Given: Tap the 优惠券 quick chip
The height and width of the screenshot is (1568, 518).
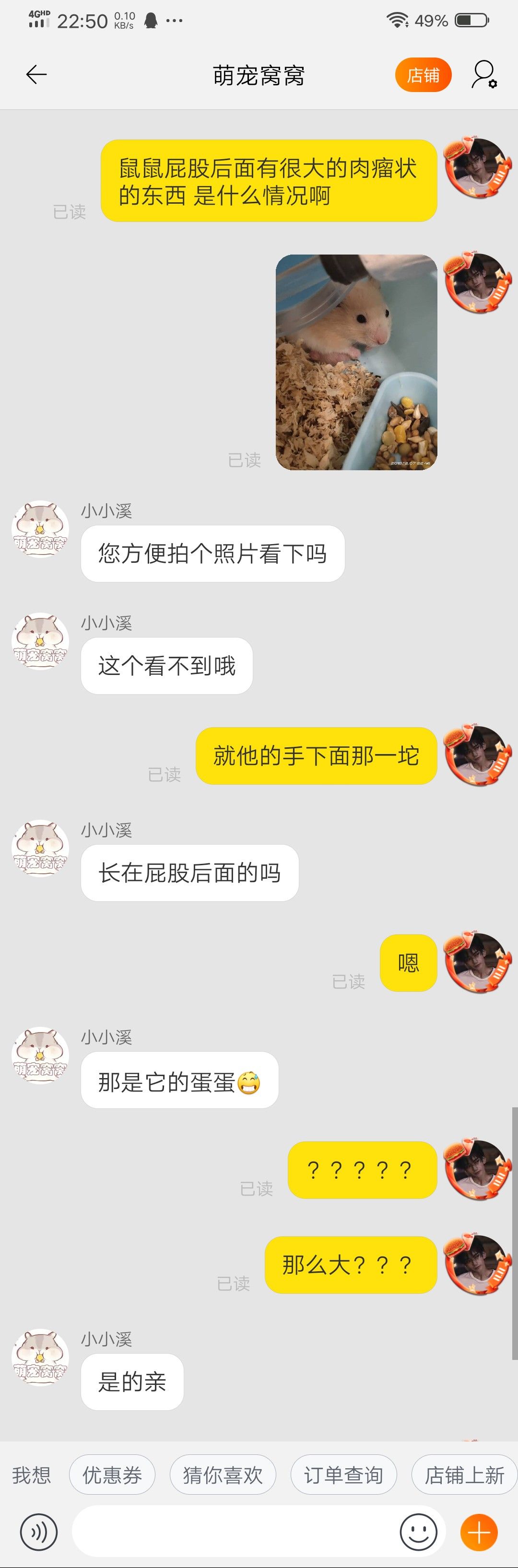Looking at the screenshot, I should click(x=112, y=1475).
